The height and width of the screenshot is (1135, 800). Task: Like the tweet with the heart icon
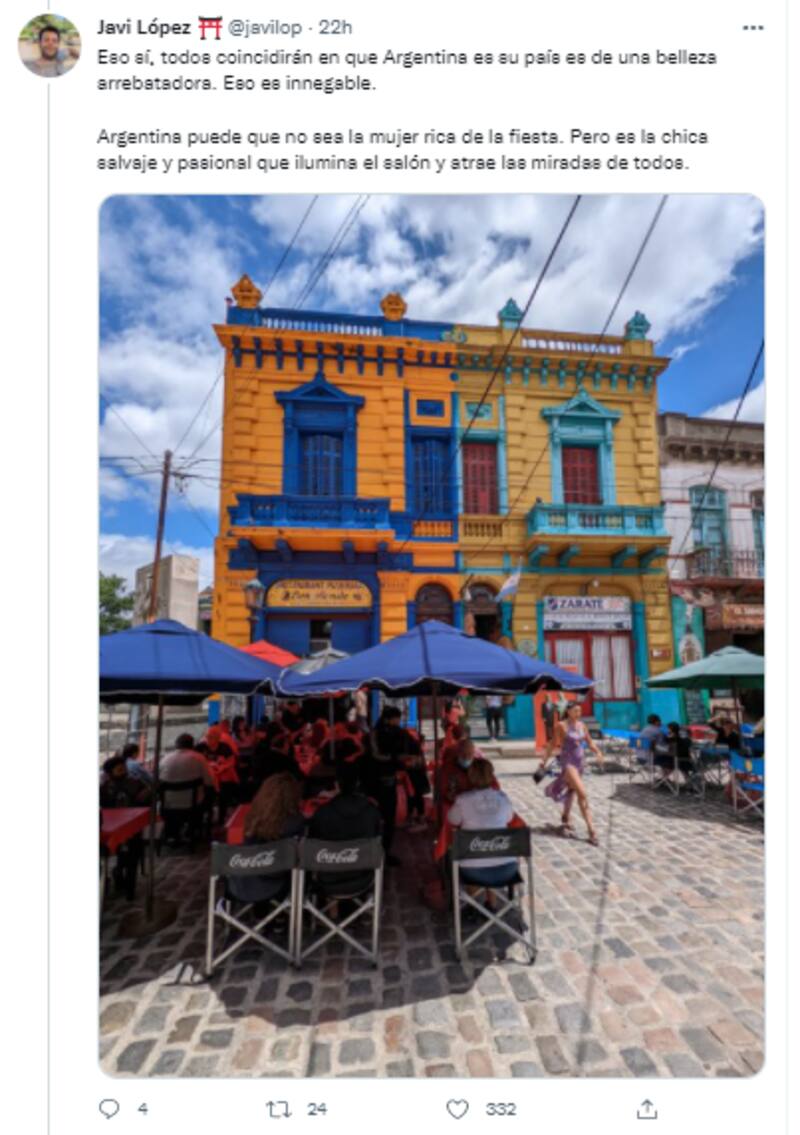pyautogui.click(x=457, y=1109)
